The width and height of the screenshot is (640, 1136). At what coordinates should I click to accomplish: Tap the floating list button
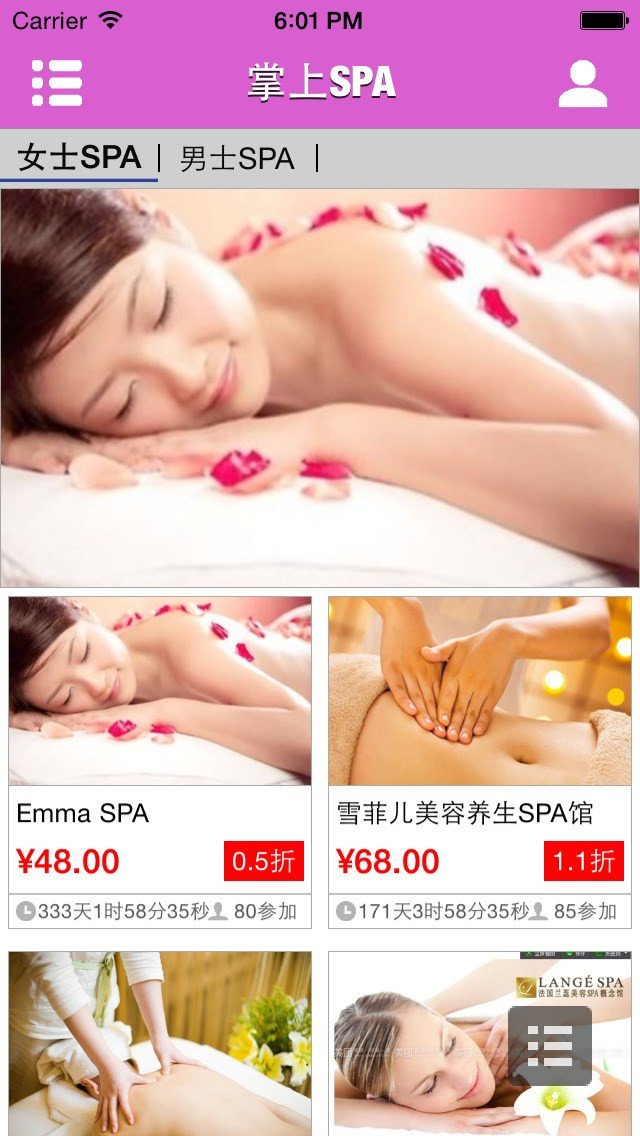tap(550, 1046)
